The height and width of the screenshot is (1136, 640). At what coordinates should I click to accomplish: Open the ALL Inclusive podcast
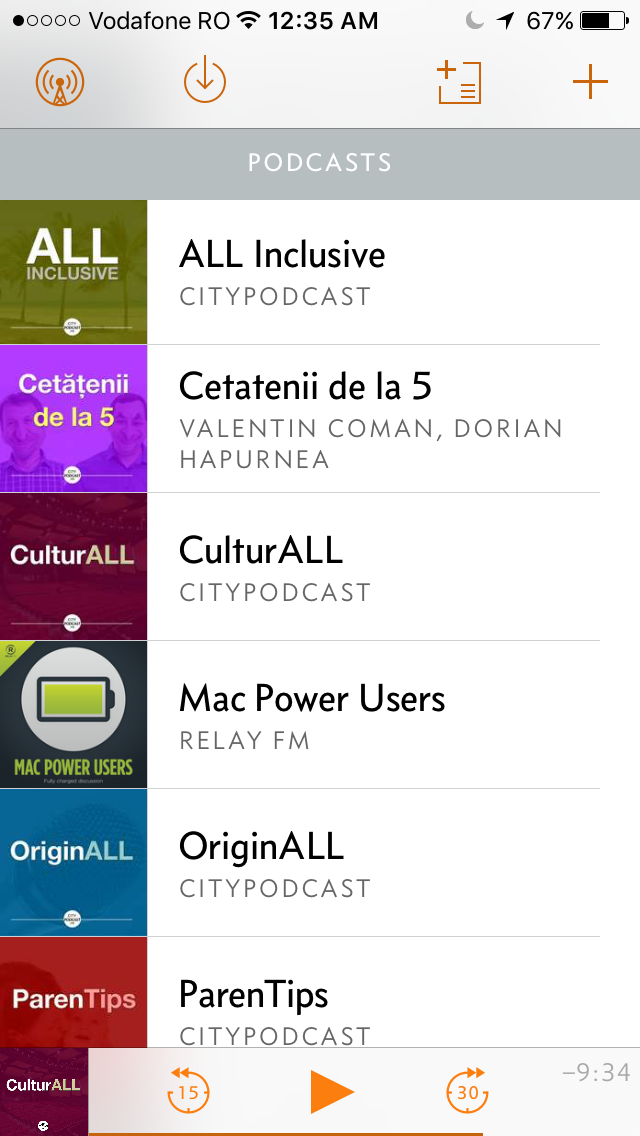(320, 272)
